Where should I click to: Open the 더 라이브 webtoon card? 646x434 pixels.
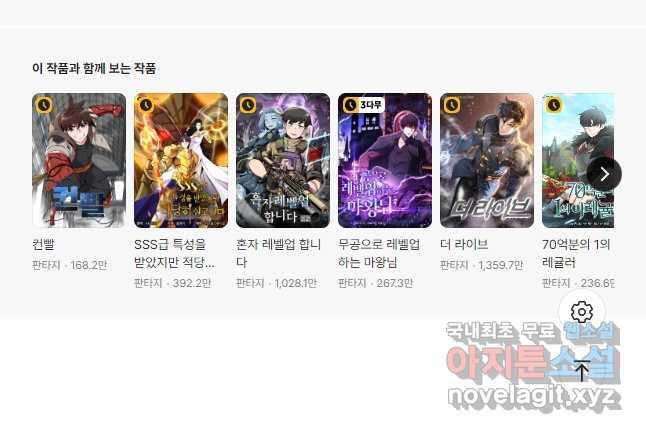[487, 161]
